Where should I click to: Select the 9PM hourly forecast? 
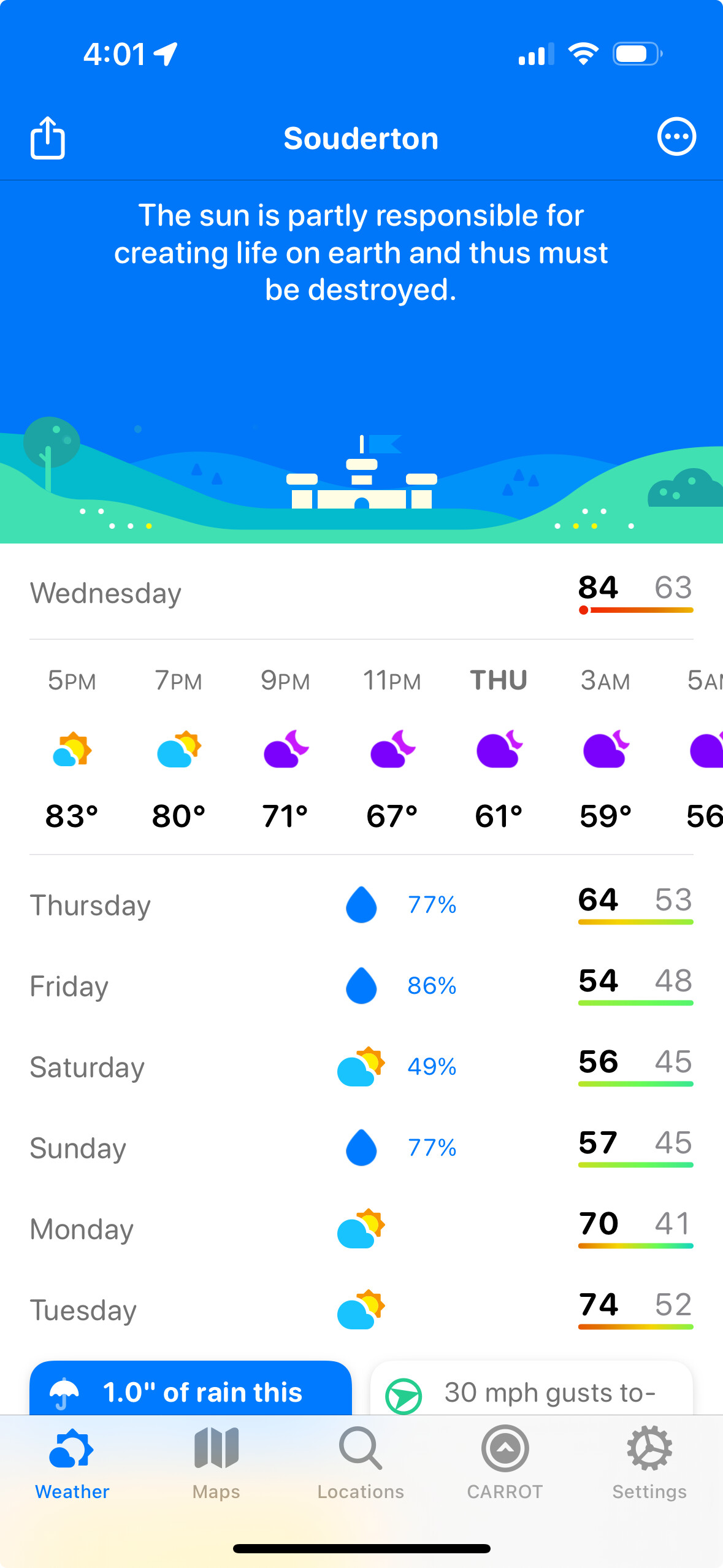(x=285, y=748)
